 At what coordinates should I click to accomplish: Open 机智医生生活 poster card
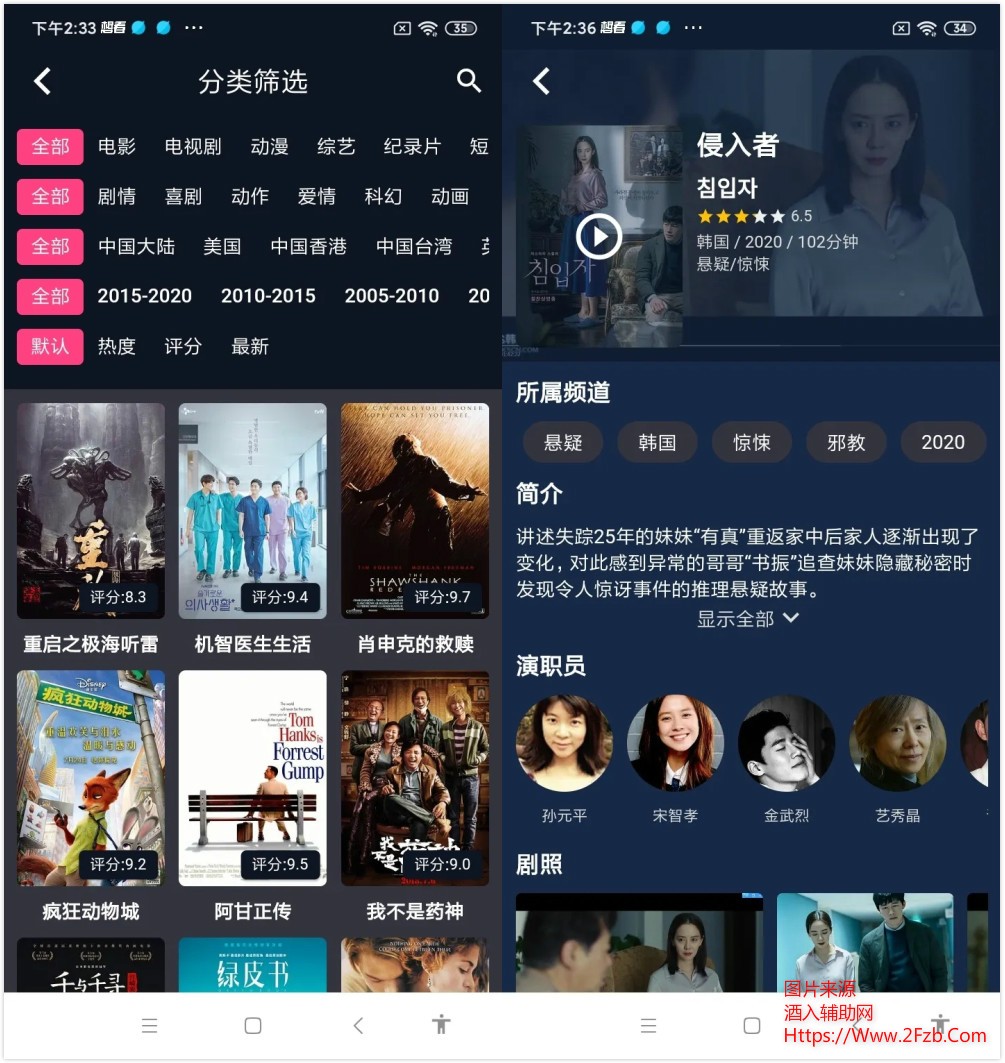pyautogui.click(x=252, y=510)
